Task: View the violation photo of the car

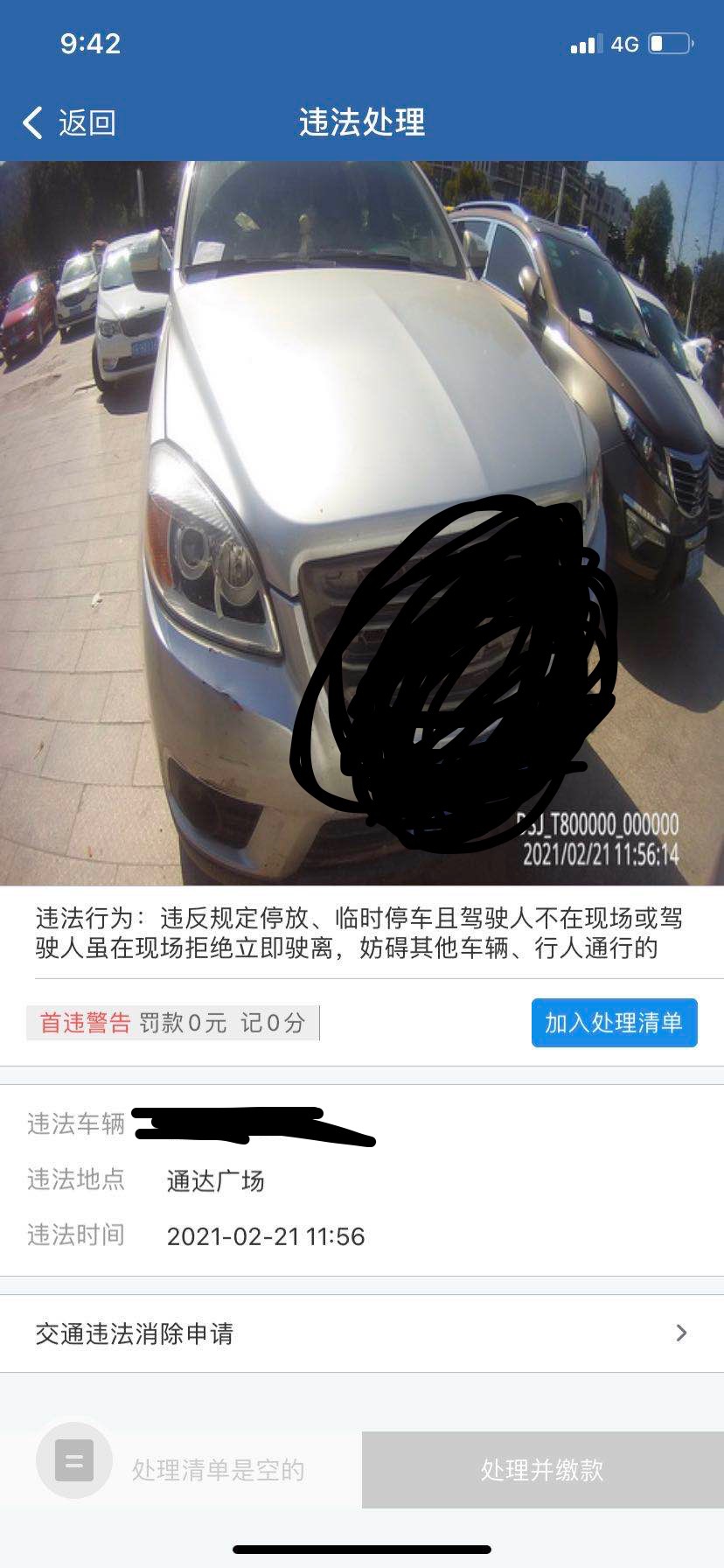Action: coord(362,523)
